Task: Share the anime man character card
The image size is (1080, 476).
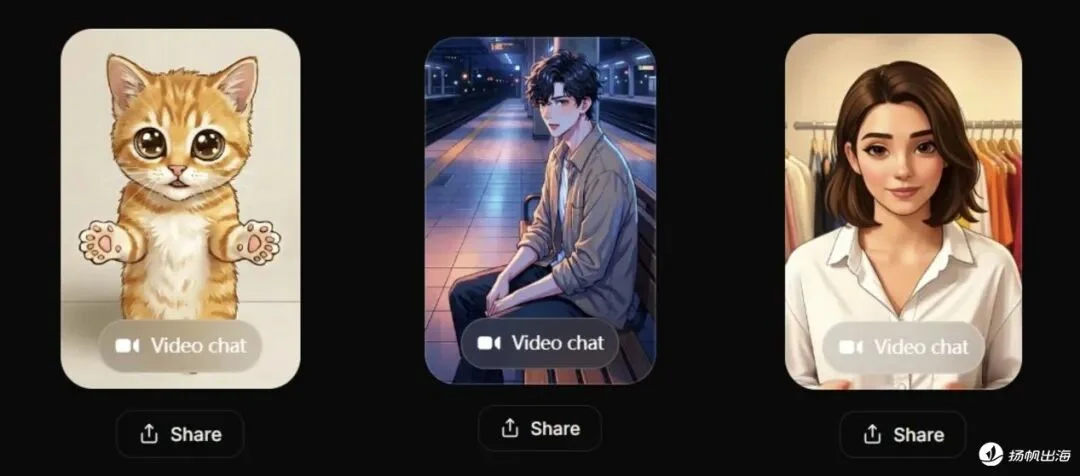Action: coord(540,428)
